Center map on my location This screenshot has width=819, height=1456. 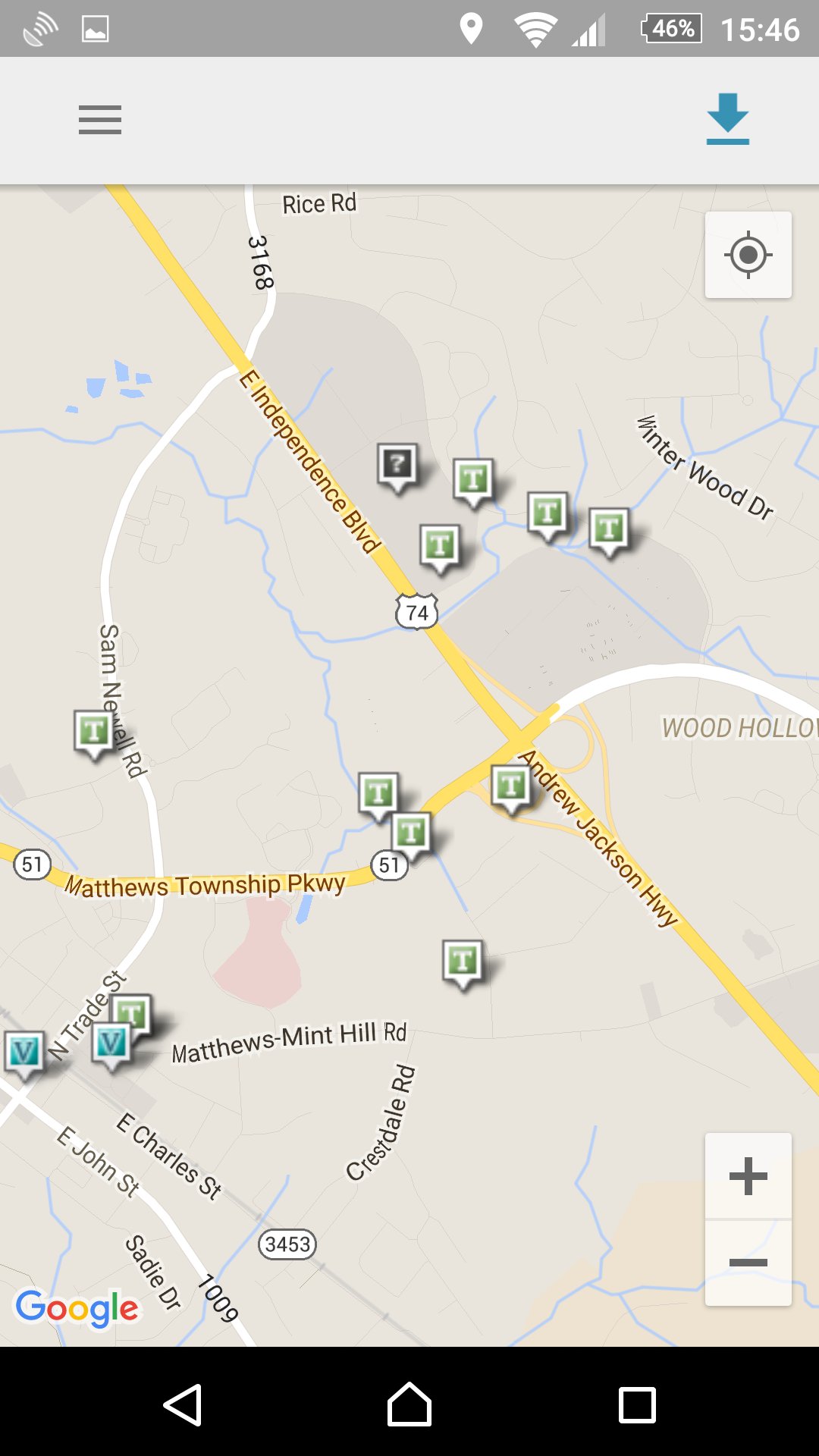click(x=748, y=255)
